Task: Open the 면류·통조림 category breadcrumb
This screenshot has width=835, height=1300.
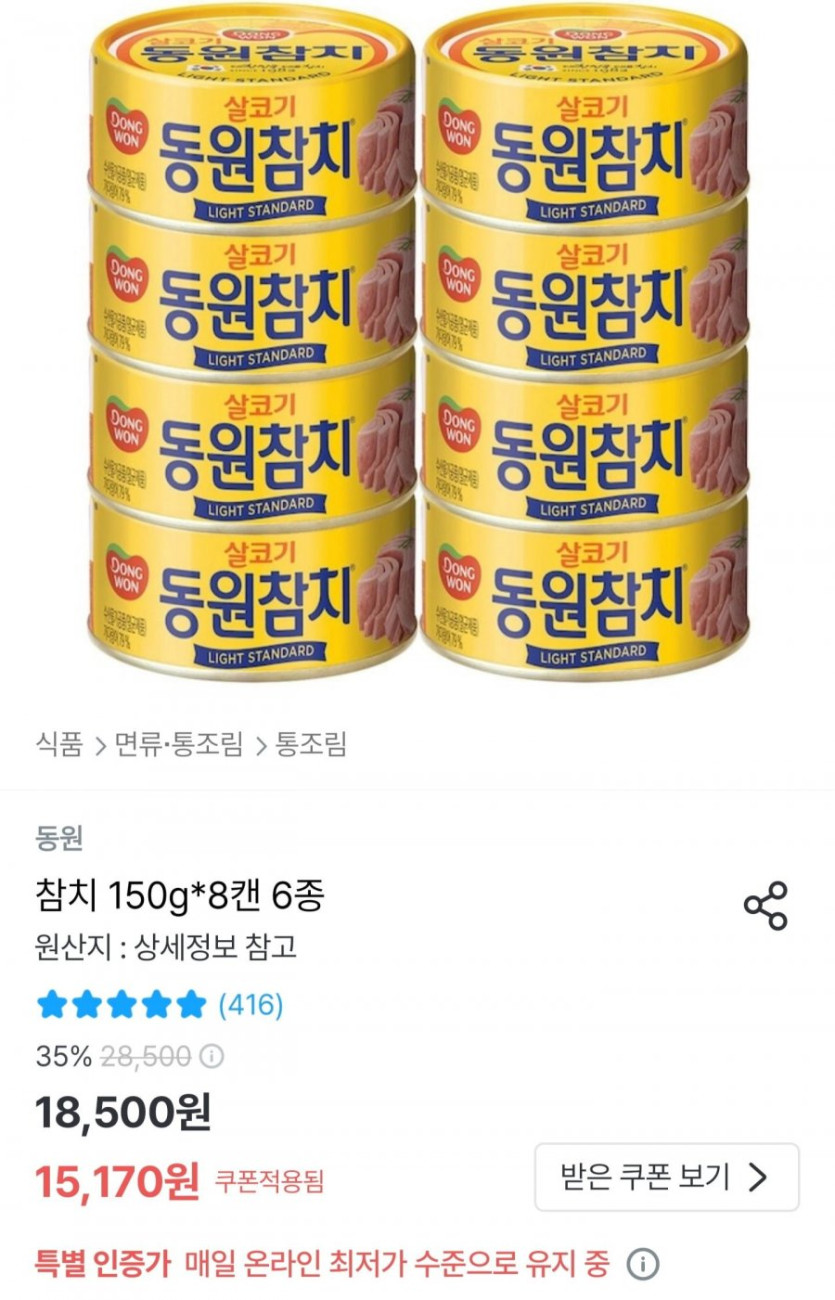Action: coord(179,744)
